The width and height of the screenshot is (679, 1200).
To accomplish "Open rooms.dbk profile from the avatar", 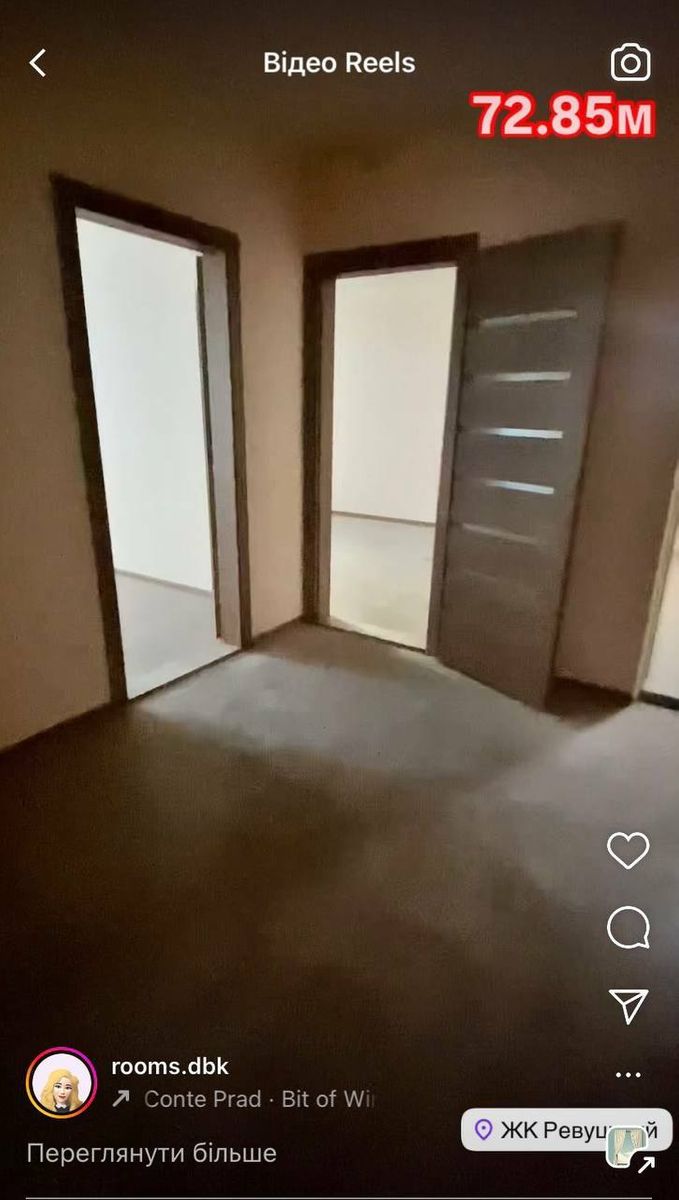I will (x=62, y=1083).
